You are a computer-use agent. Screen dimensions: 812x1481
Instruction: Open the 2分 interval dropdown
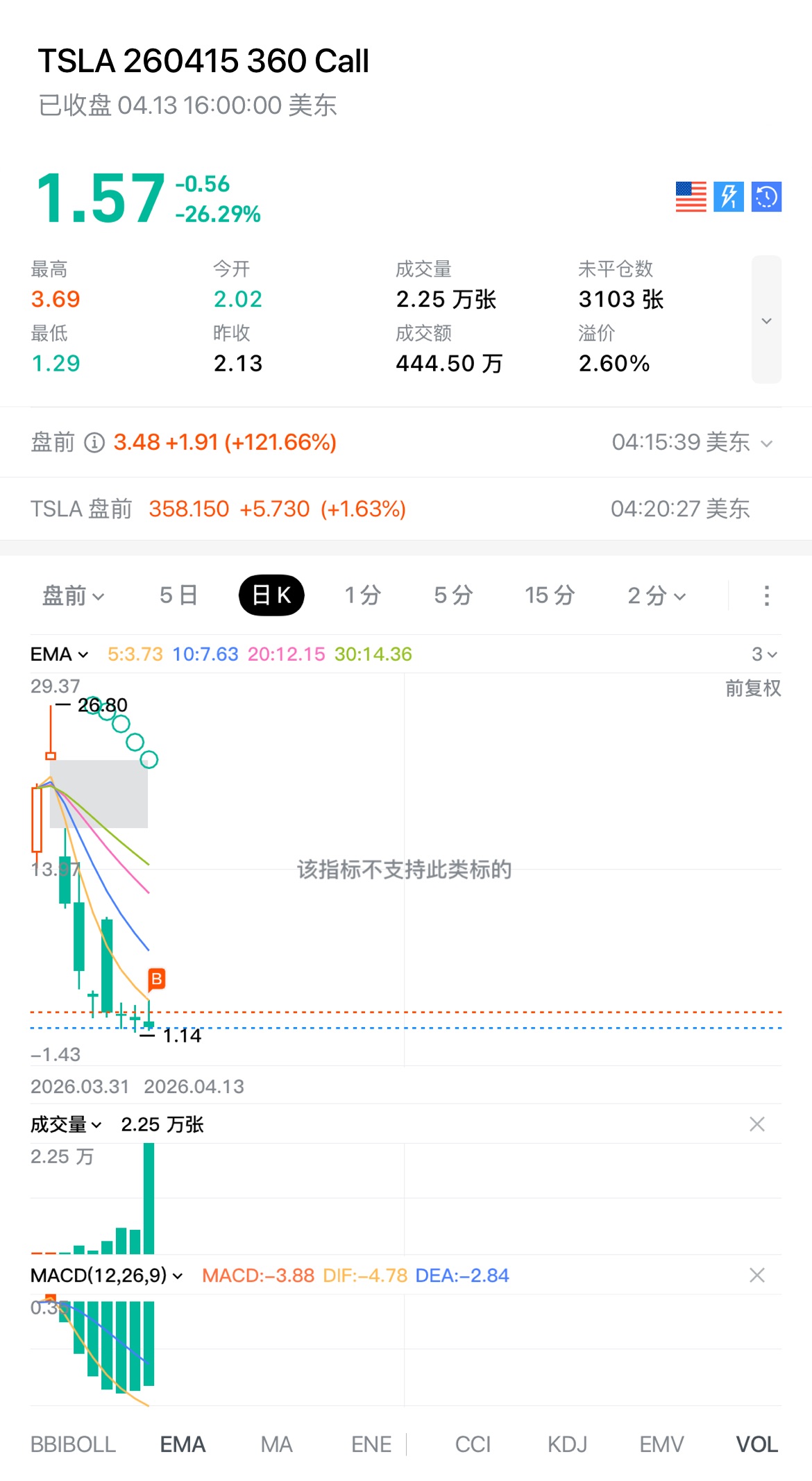point(657,595)
